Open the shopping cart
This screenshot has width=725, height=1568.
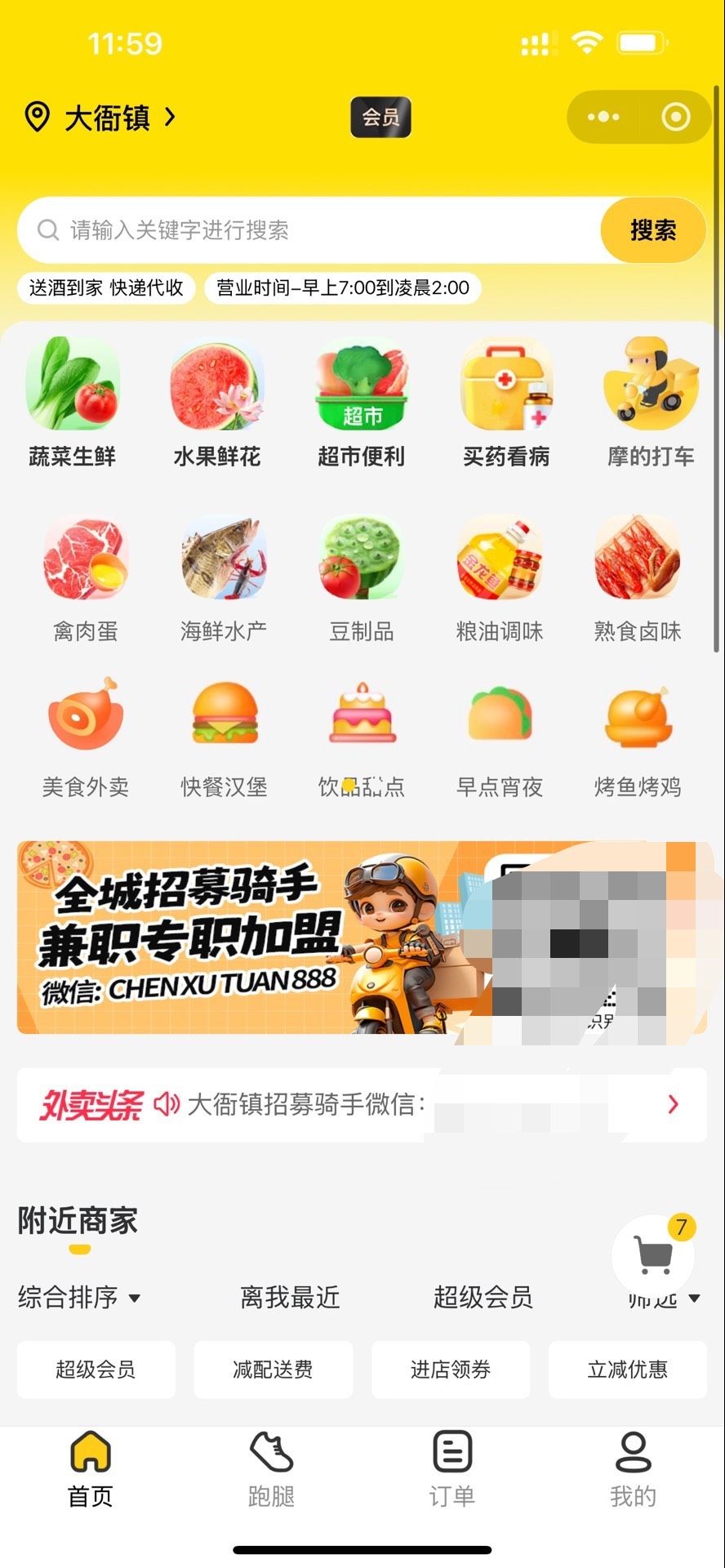653,1255
